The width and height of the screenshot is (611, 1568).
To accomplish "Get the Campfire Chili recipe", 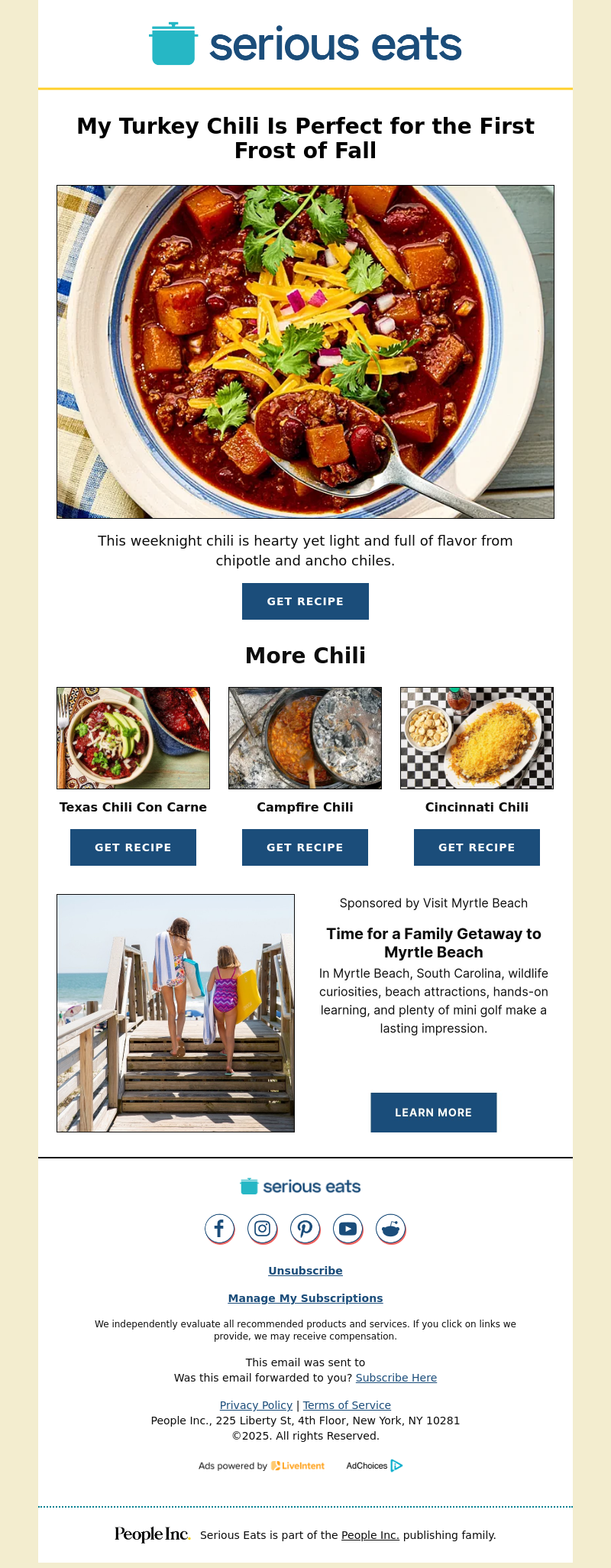I will 305,847.
